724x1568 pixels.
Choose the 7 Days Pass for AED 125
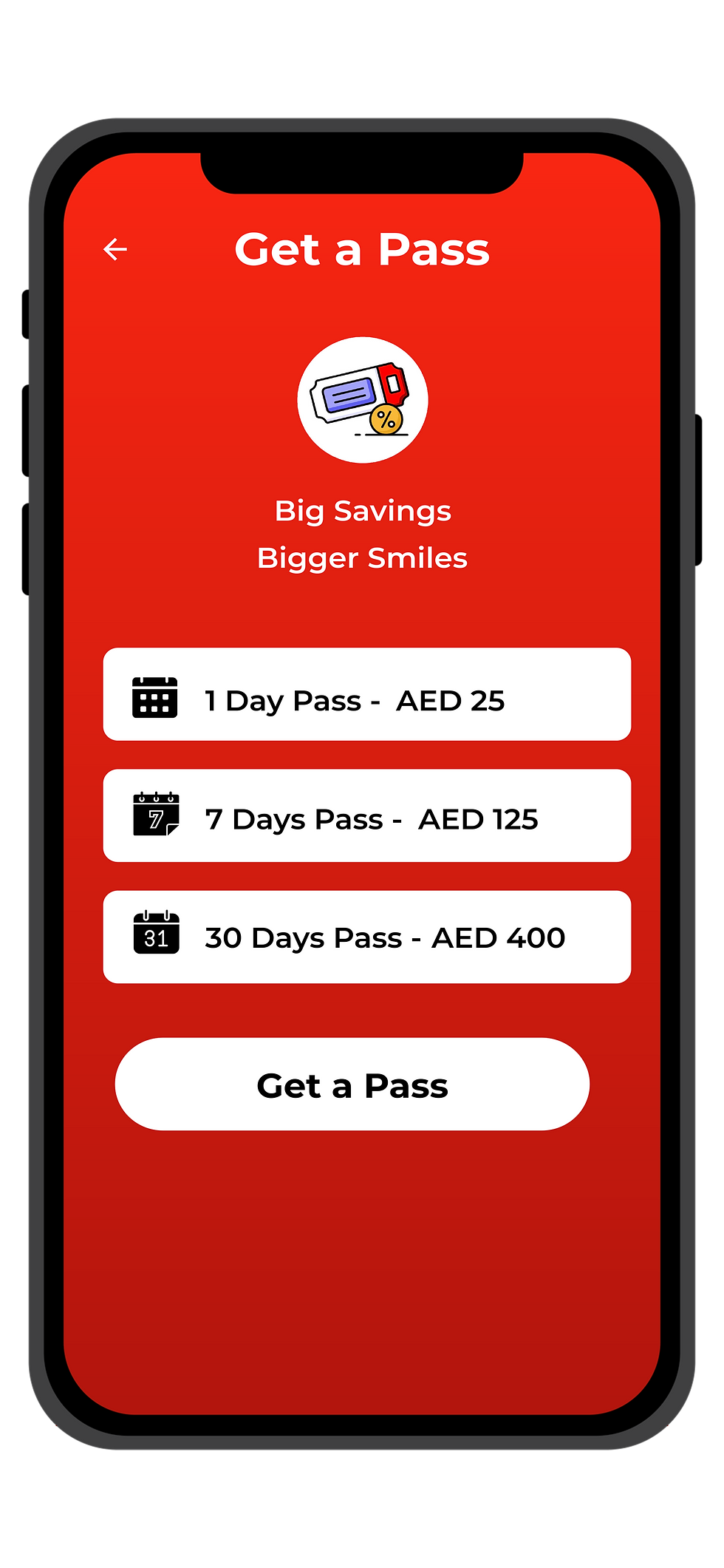366,816
